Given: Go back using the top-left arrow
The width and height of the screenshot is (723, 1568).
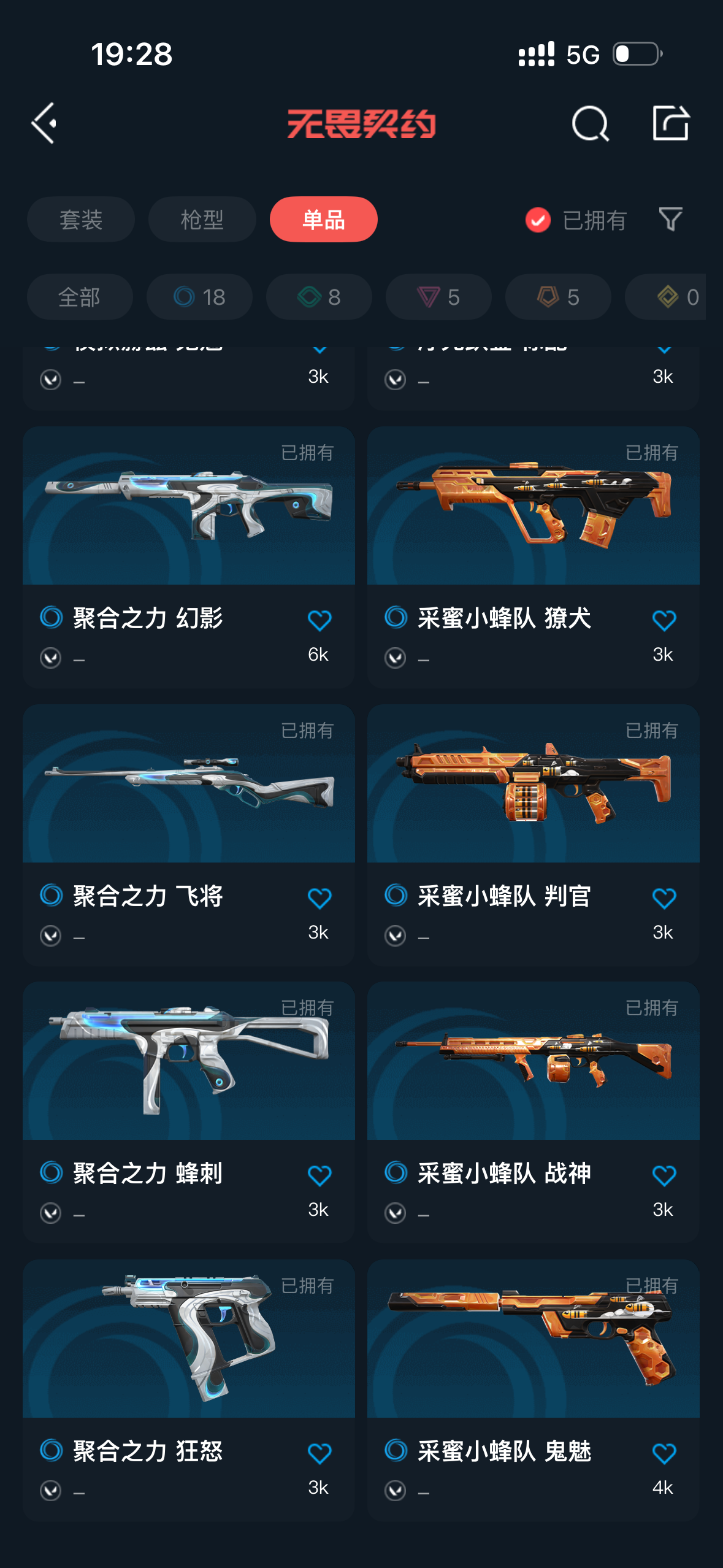Looking at the screenshot, I should [x=44, y=123].
